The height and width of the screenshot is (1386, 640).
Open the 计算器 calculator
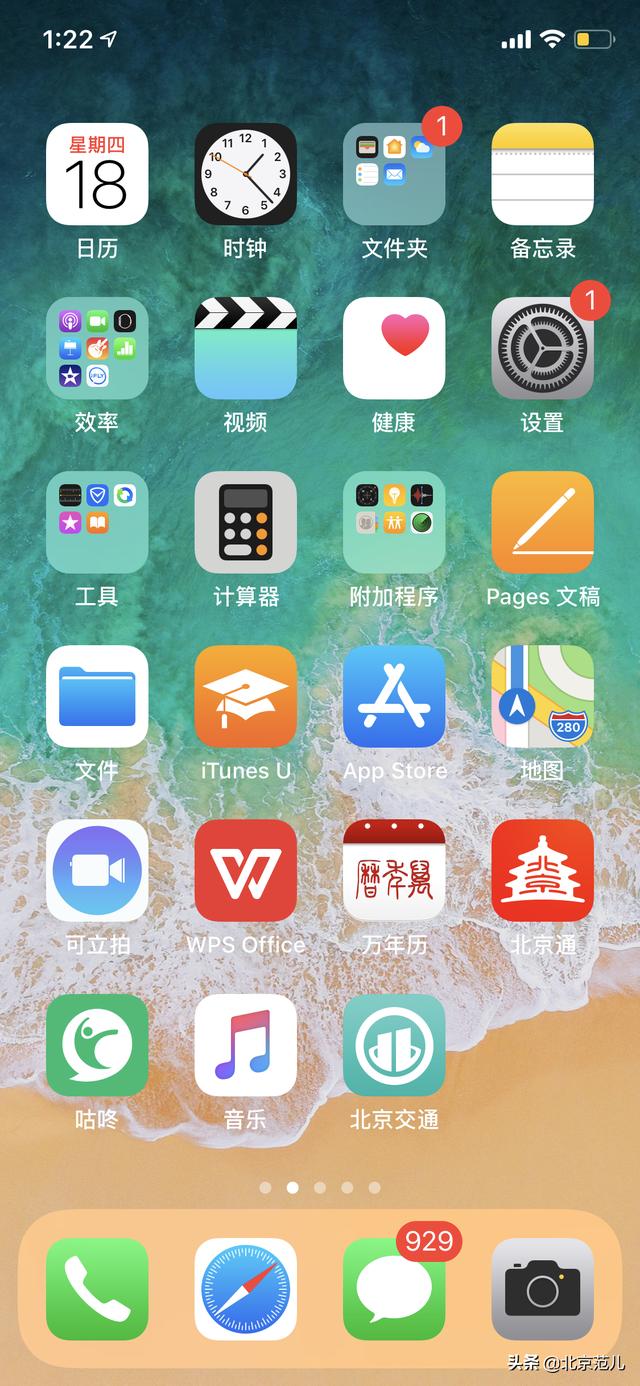point(245,522)
